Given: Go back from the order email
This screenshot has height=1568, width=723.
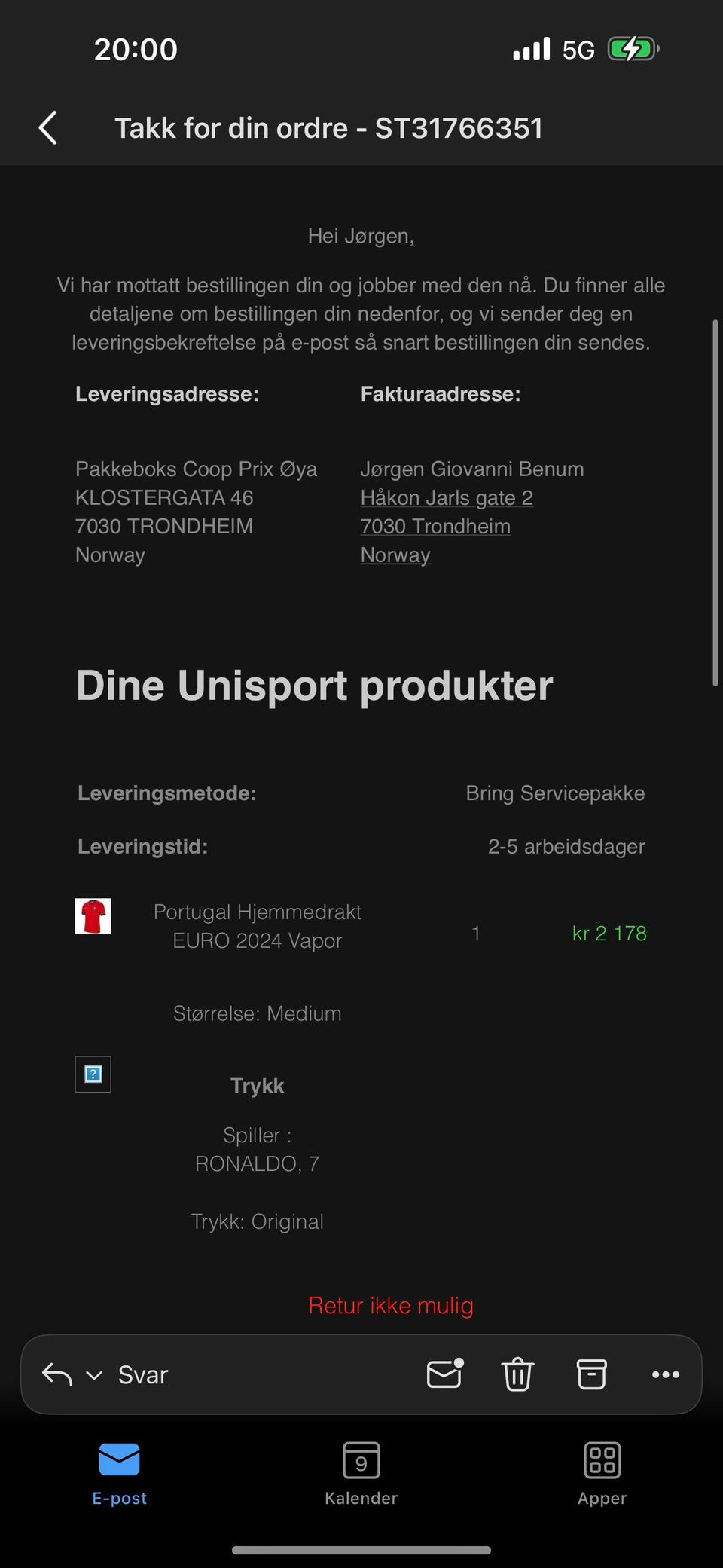Looking at the screenshot, I should pos(48,127).
